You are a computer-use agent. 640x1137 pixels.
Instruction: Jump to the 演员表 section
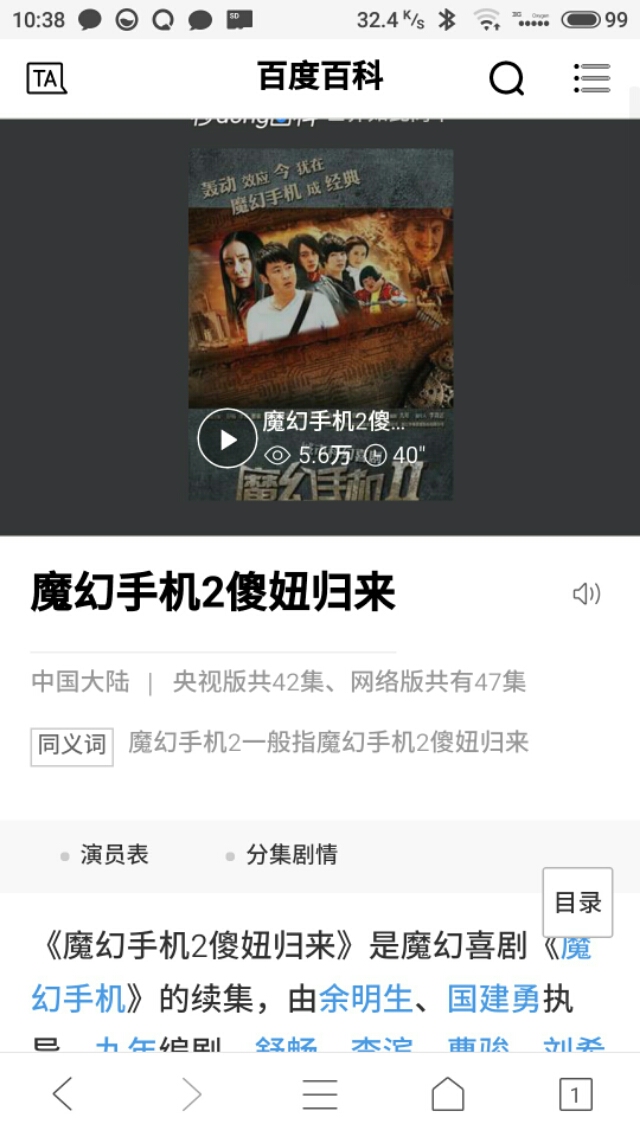click(114, 855)
